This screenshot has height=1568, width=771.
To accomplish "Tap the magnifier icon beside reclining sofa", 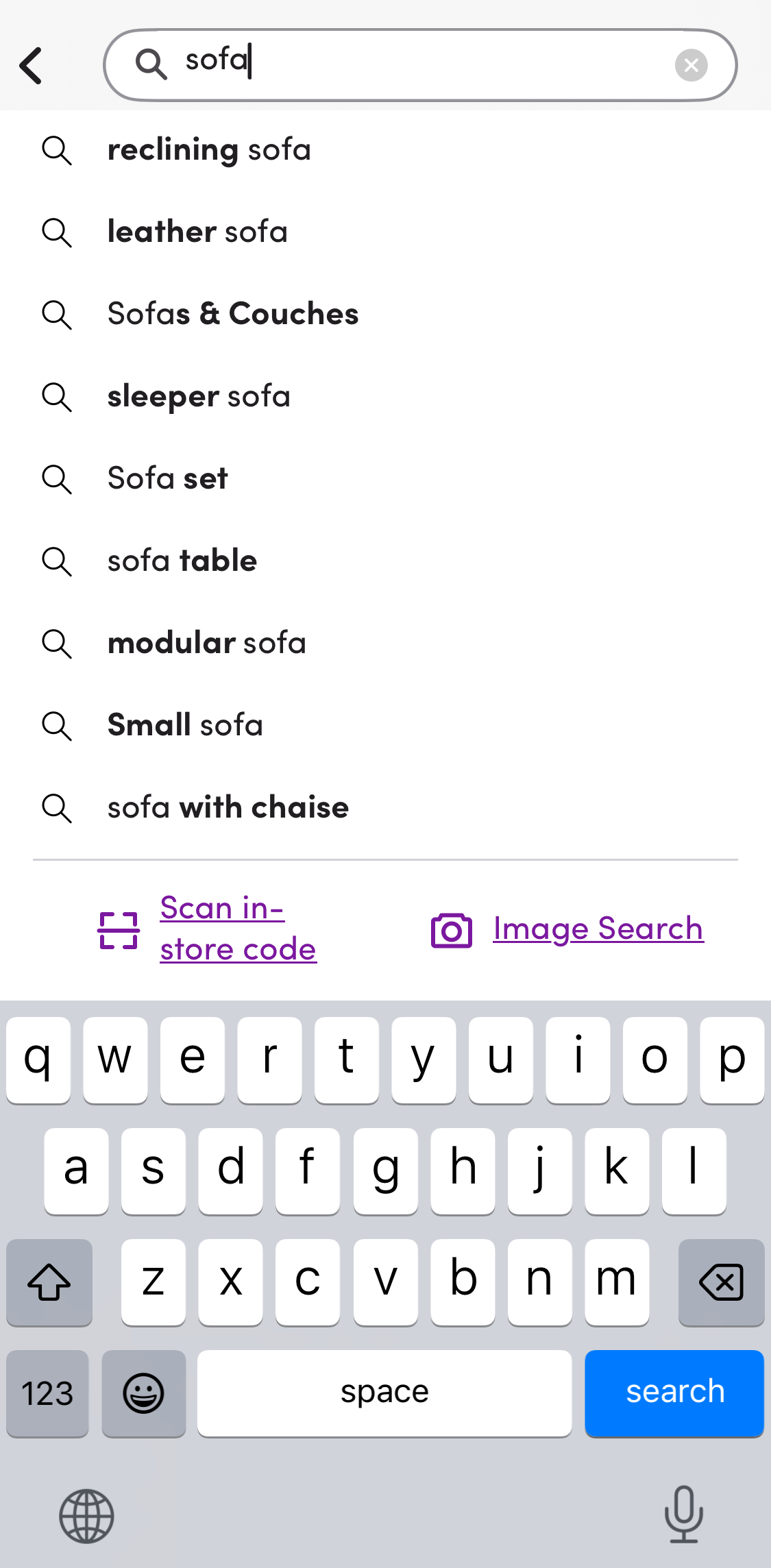I will point(58,151).
